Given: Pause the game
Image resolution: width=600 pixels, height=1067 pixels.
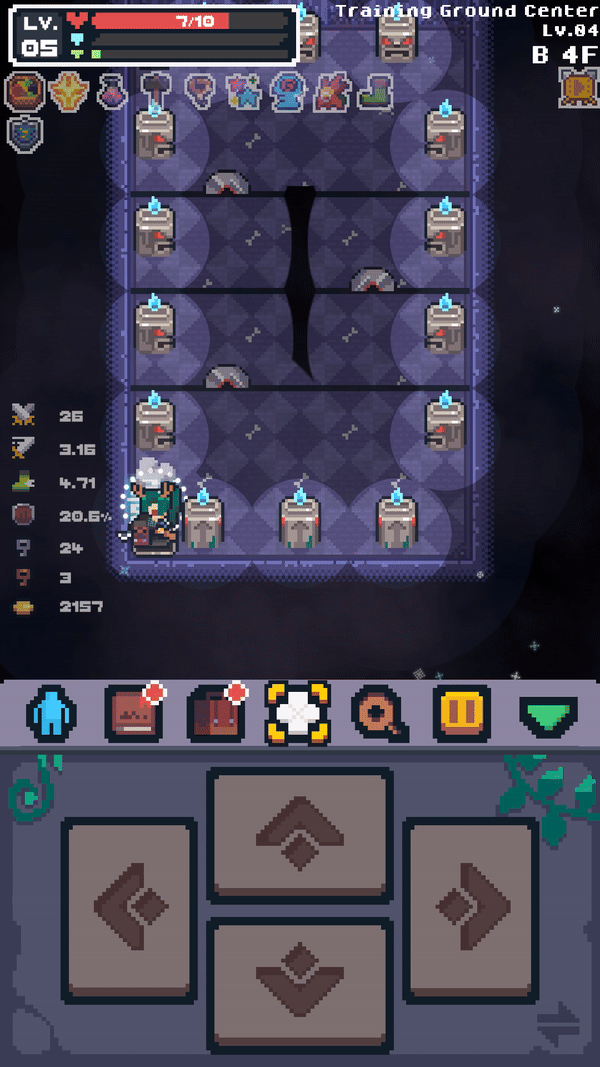Looking at the screenshot, I should (x=461, y=713).
